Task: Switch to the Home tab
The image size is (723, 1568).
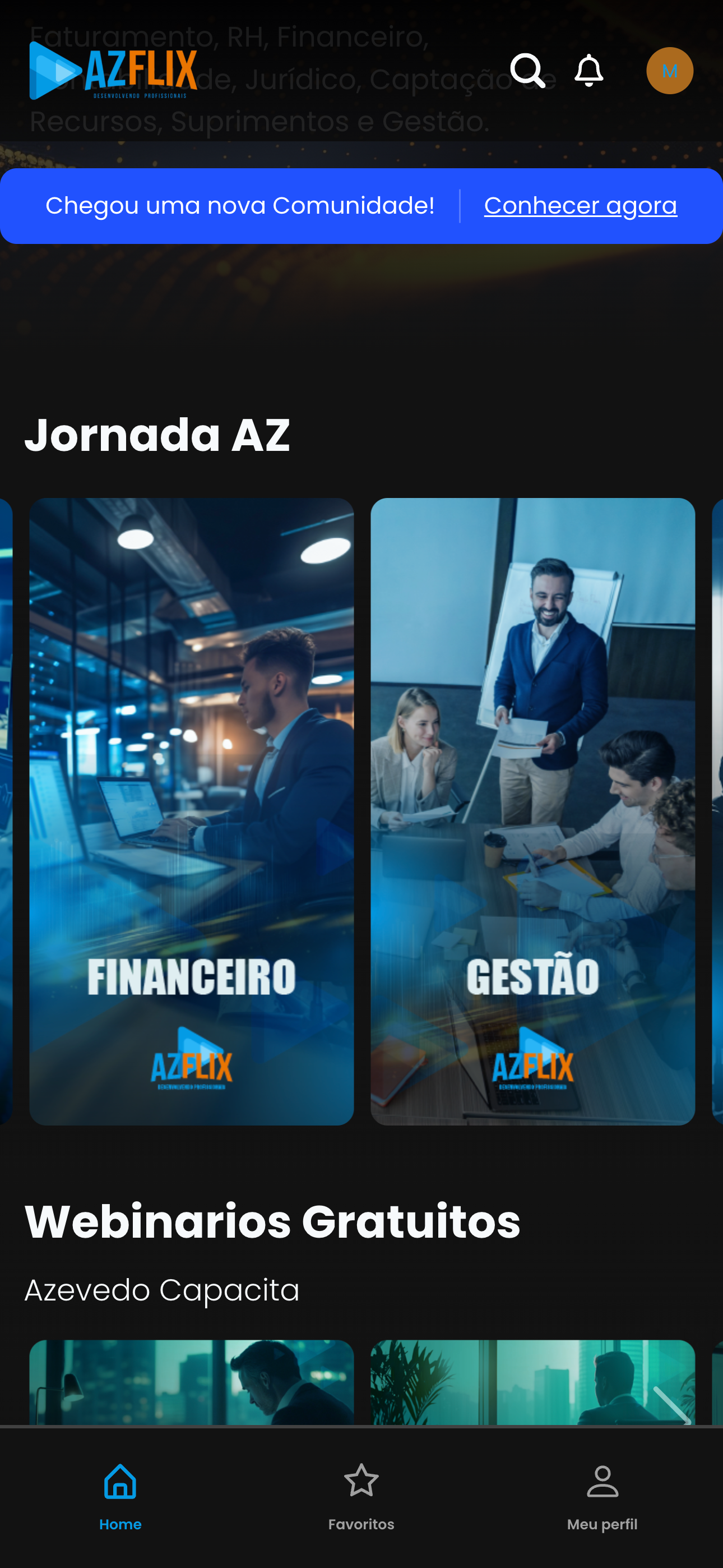Action: tap(120, 1497)
